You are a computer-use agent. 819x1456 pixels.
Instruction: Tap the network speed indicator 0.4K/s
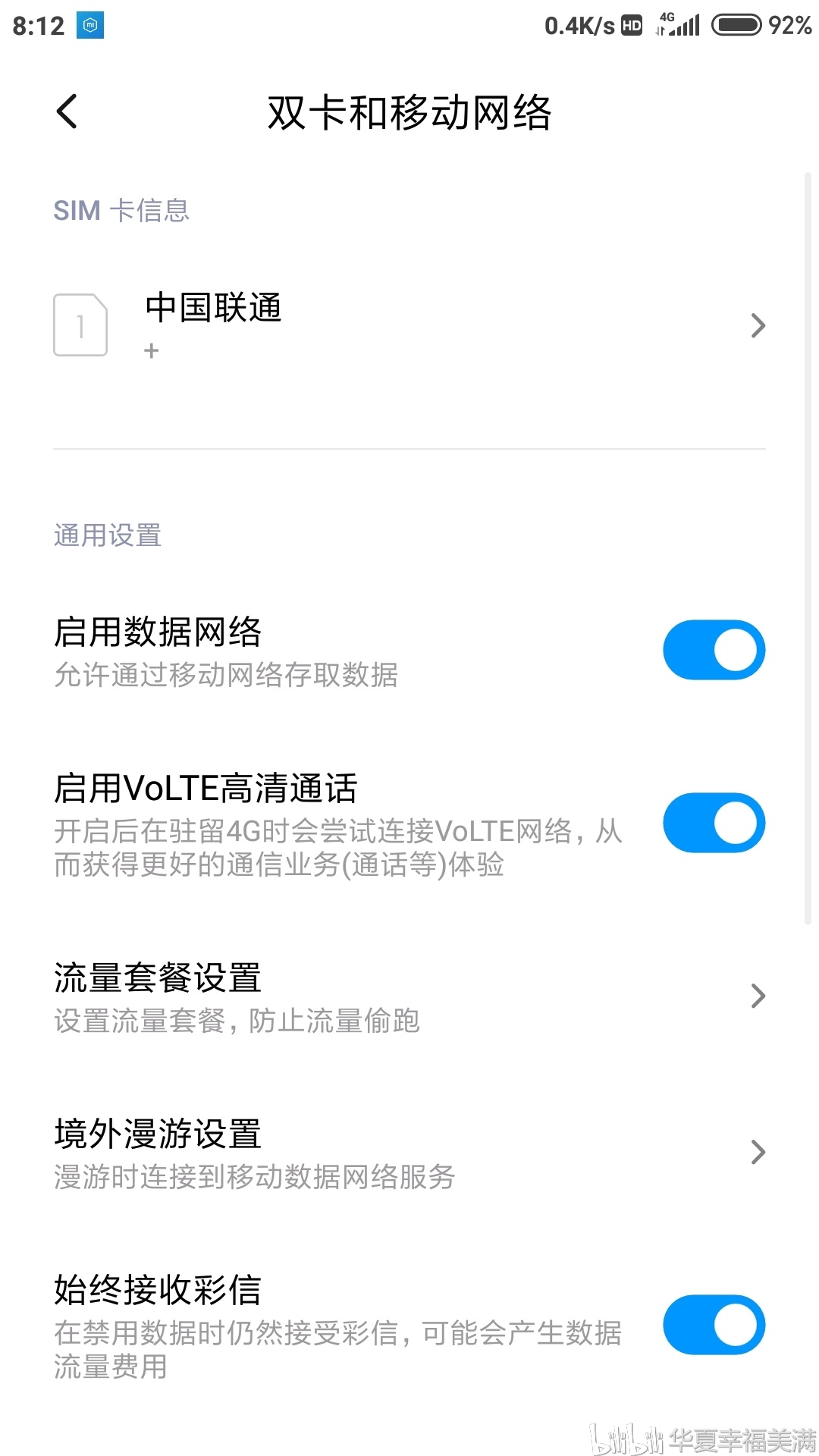pos(580,25)
